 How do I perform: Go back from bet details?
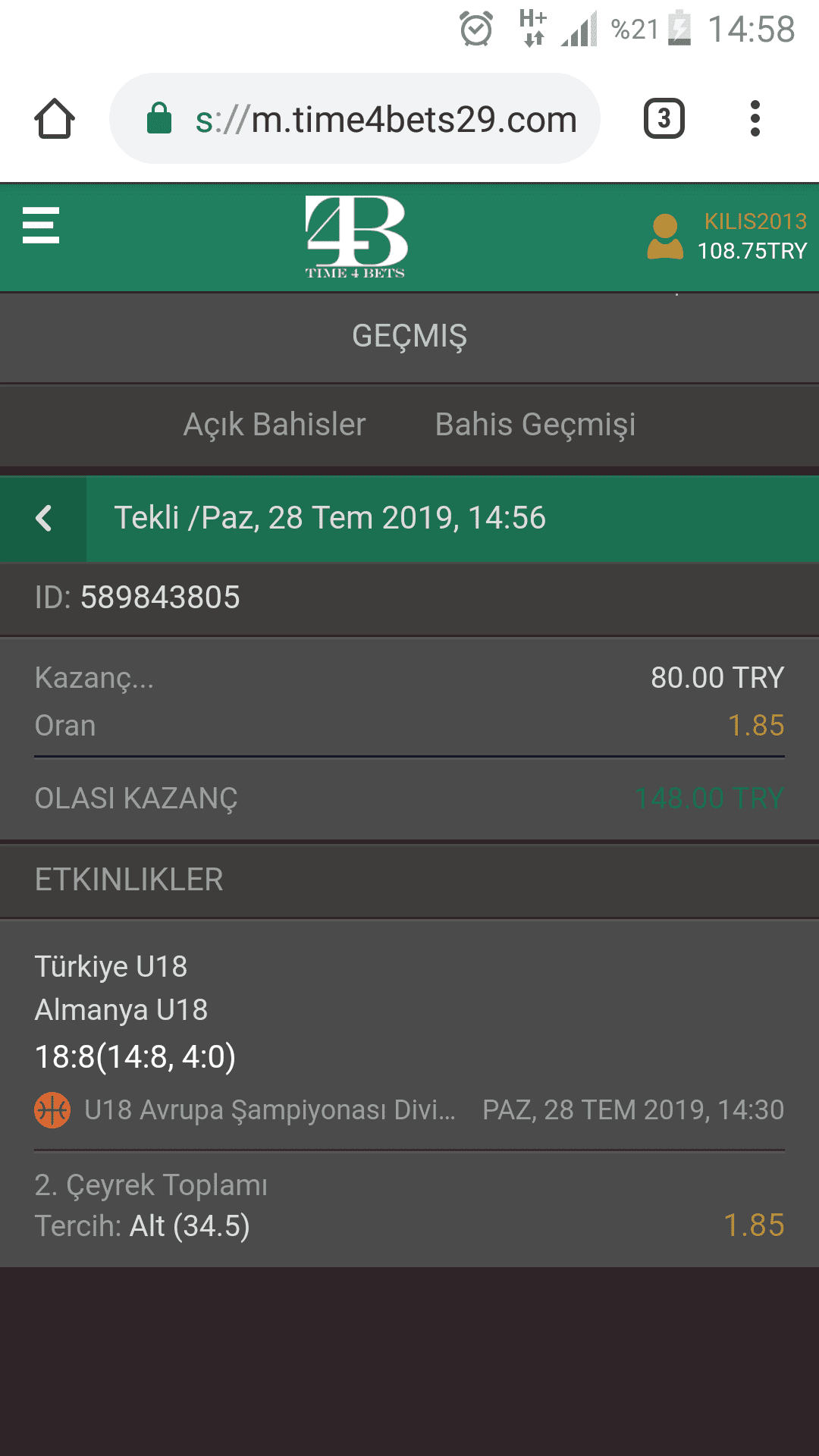43,519
